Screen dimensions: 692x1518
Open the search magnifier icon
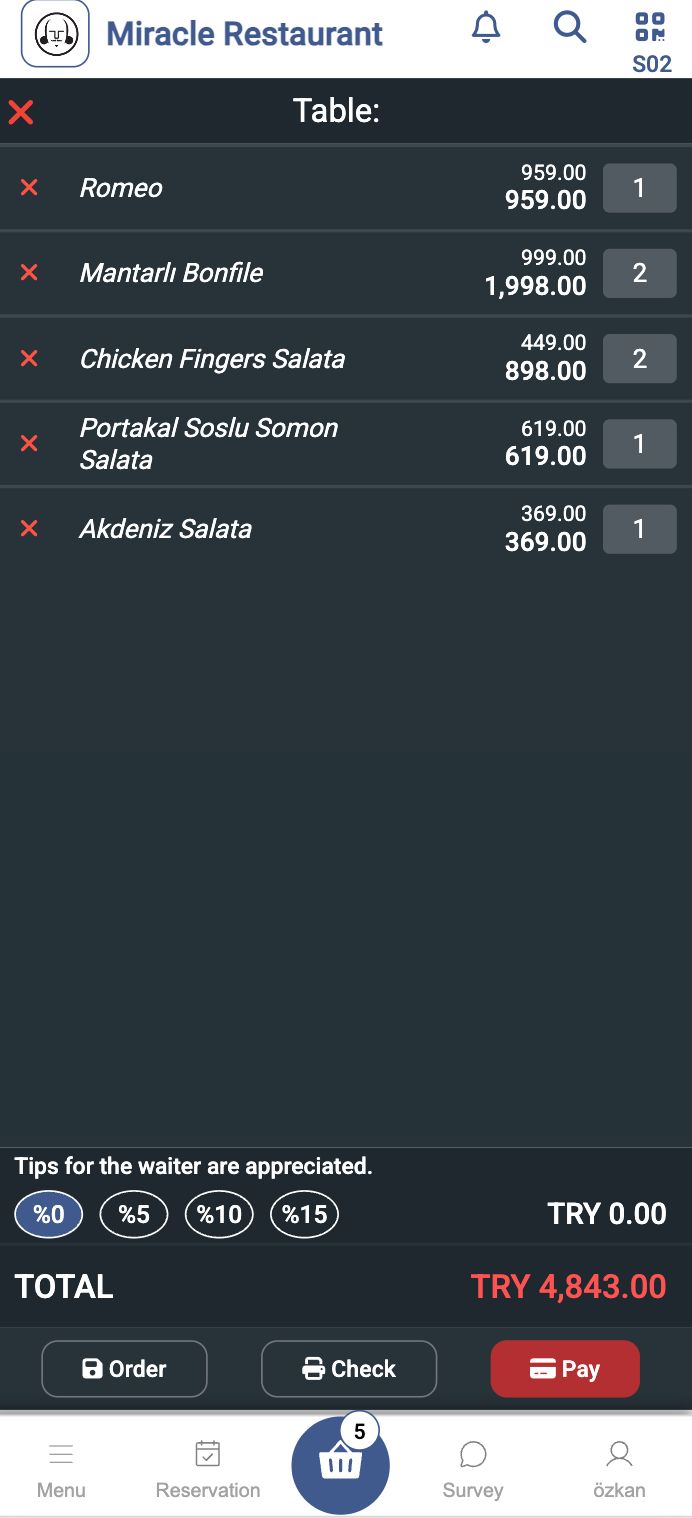coord(569,27)
